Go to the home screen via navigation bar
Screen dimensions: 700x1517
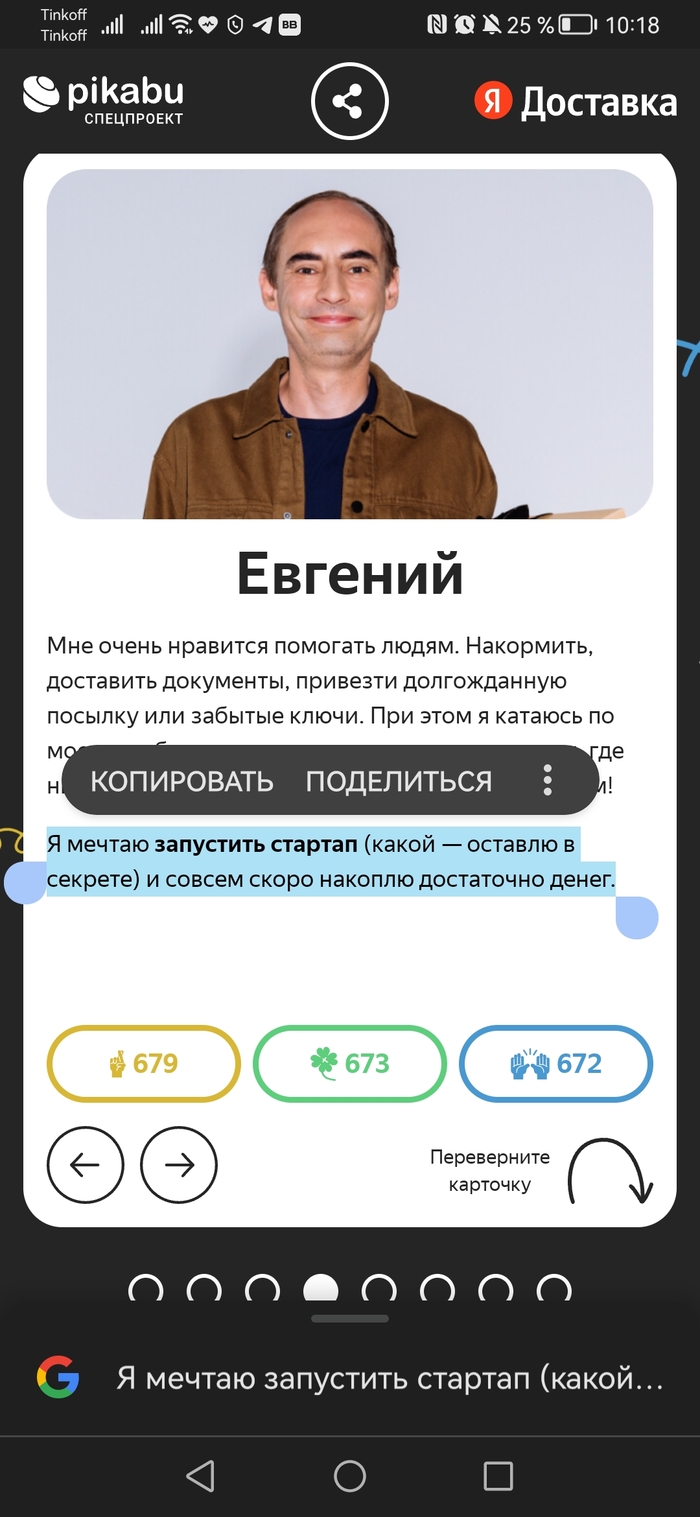350,1476
